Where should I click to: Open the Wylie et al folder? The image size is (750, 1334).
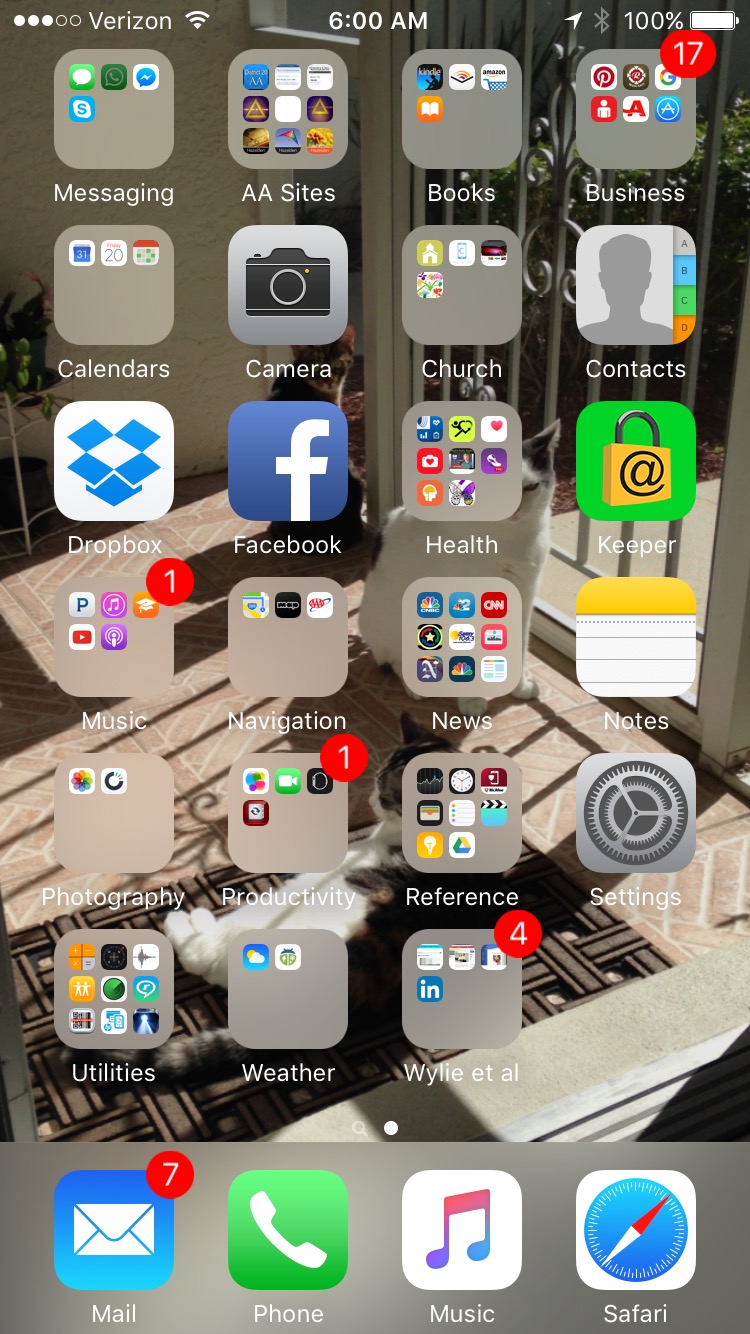461,989
